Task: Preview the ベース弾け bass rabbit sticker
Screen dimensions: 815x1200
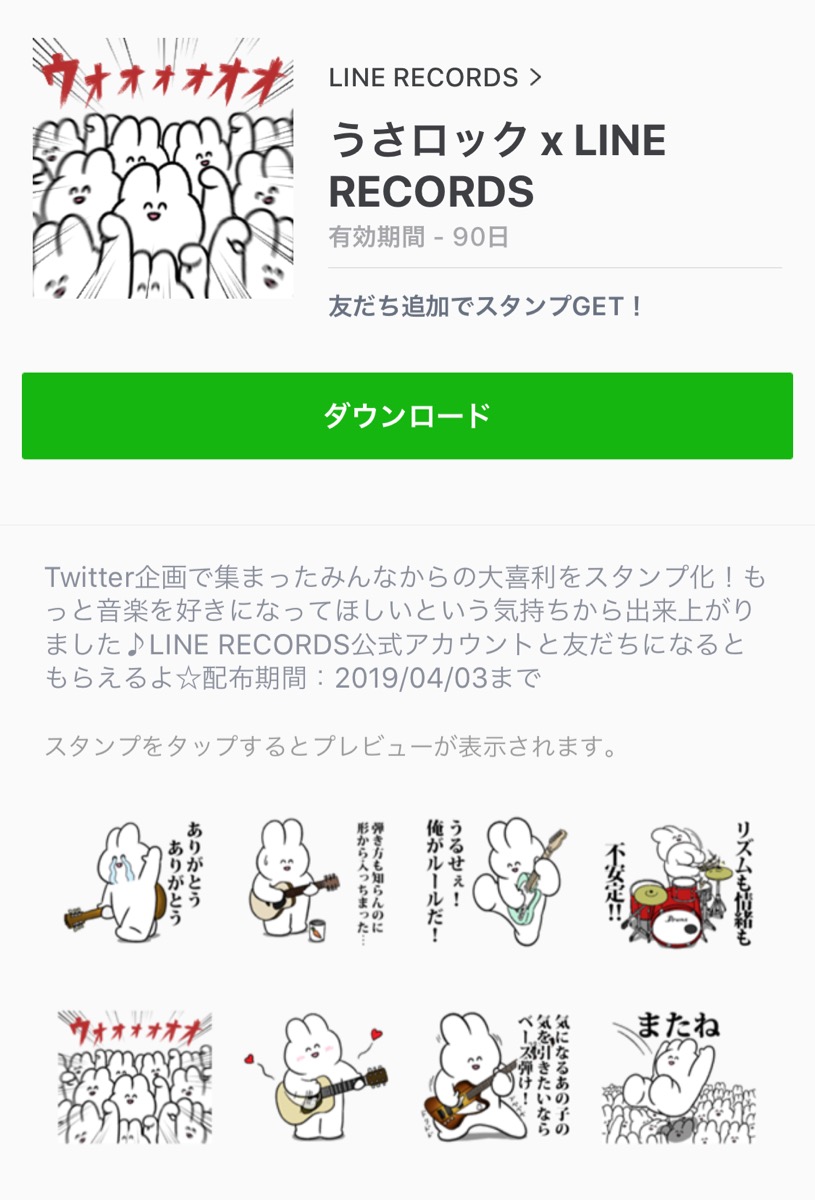Action: (497, 1077)
